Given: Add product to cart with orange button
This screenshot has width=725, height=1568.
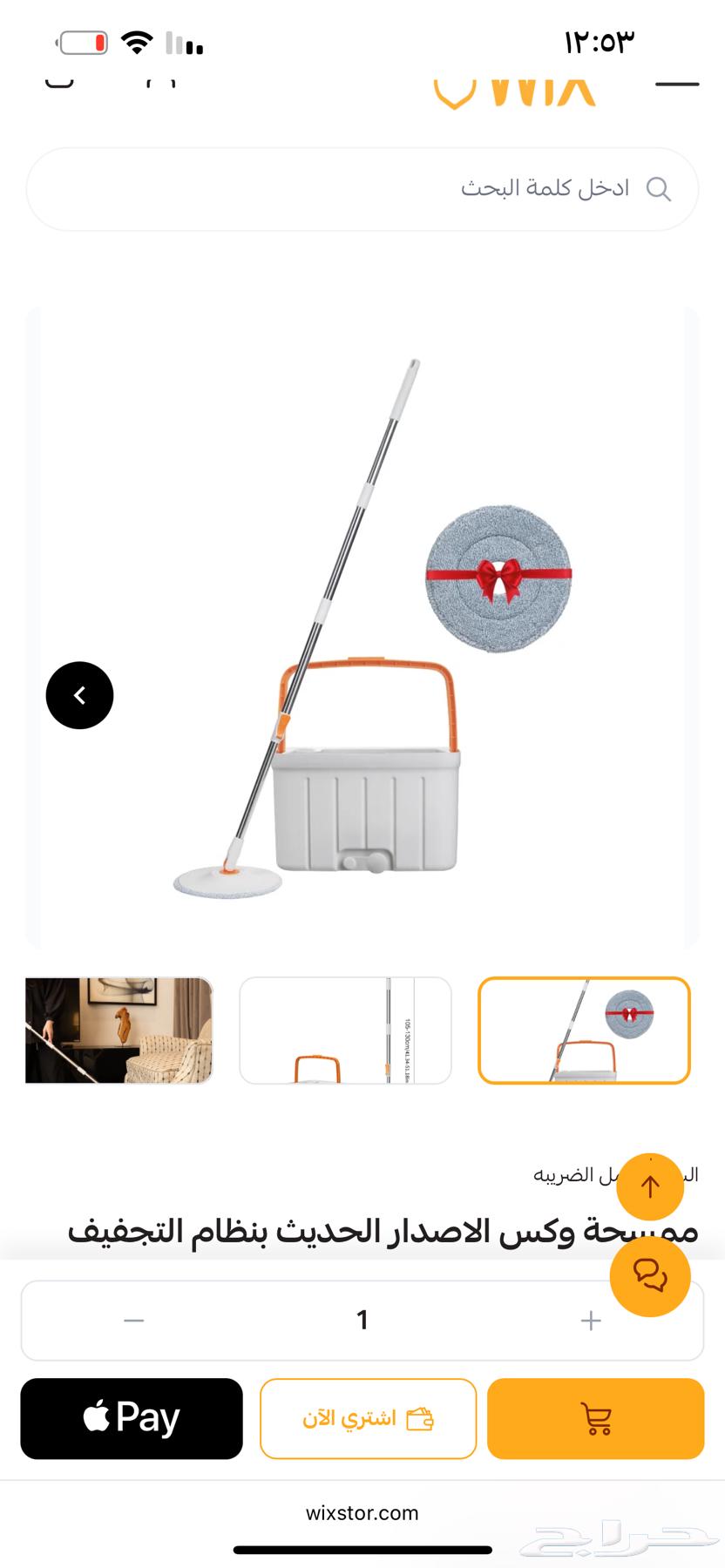Looking at the screenshot, I should point(595,1418).
